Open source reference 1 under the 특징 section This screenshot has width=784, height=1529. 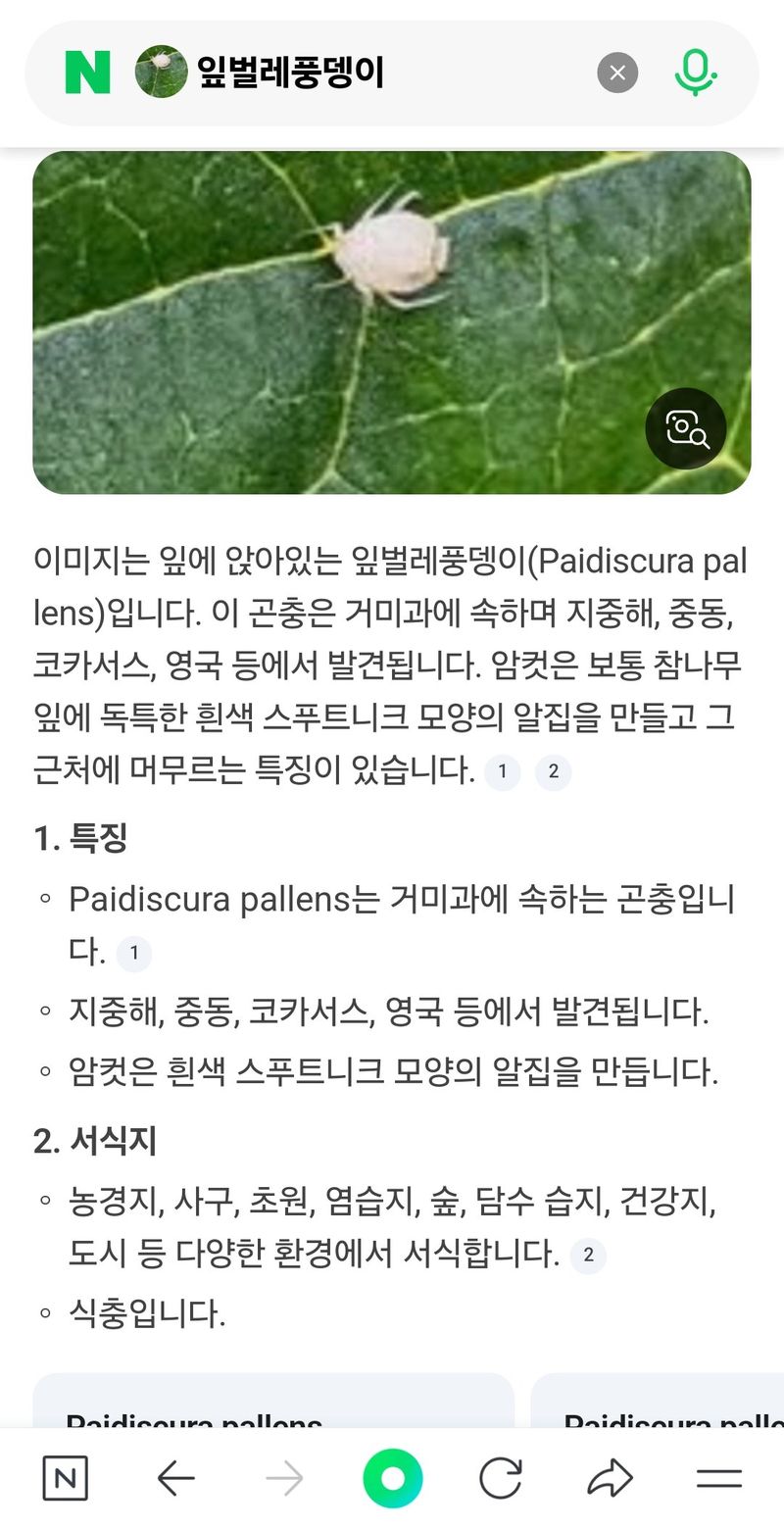coord(134,953)
